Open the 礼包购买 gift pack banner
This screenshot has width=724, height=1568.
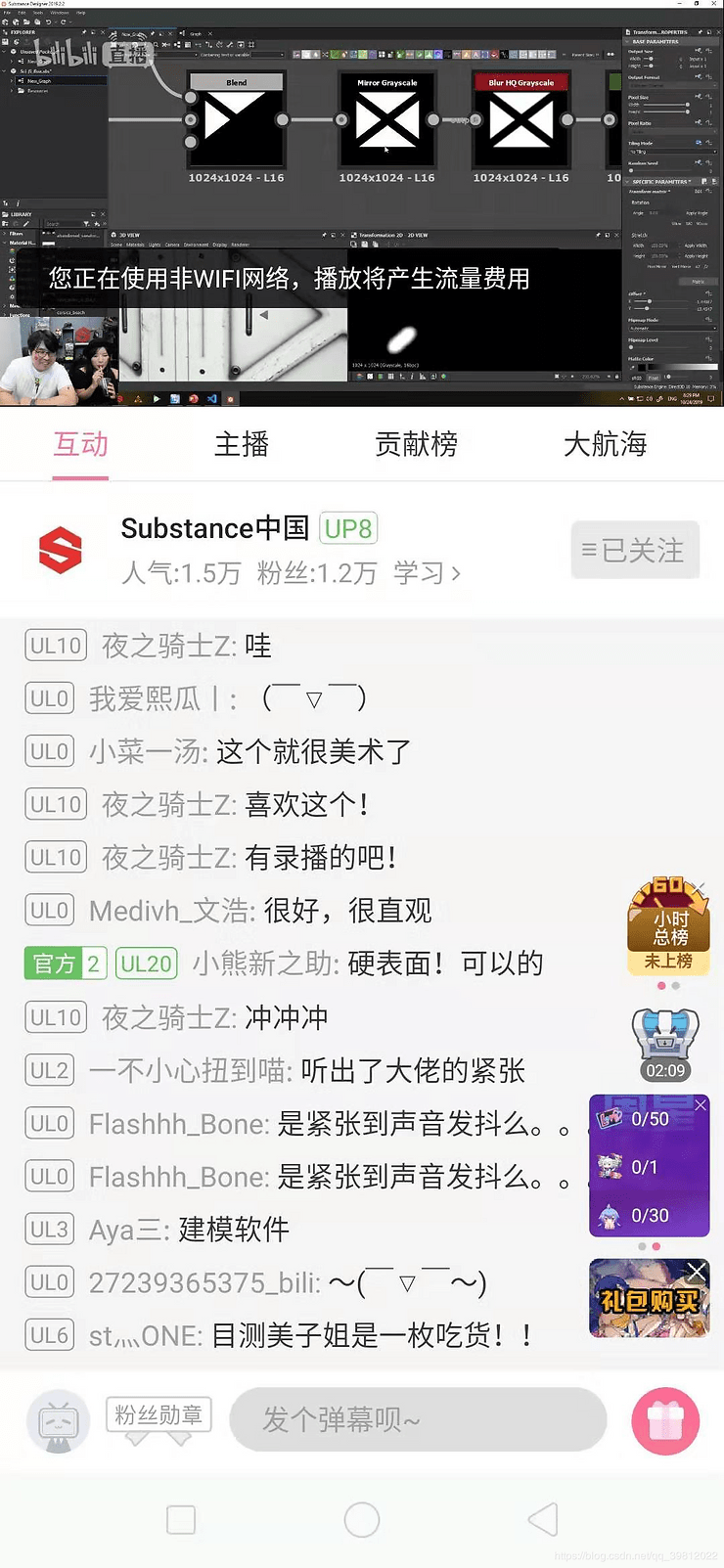(644, 1303)
